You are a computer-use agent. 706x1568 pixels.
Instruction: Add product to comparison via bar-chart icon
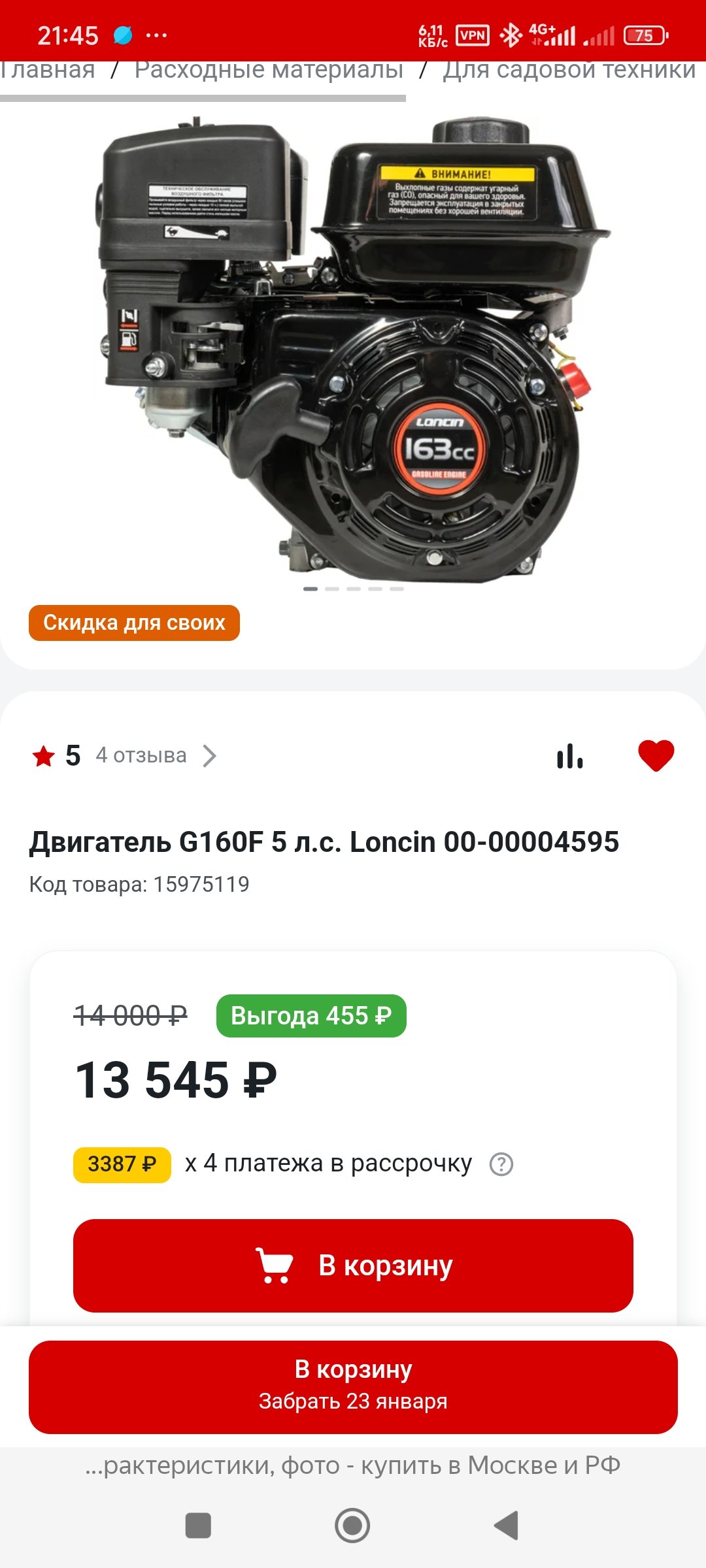(x=570, y=756)
